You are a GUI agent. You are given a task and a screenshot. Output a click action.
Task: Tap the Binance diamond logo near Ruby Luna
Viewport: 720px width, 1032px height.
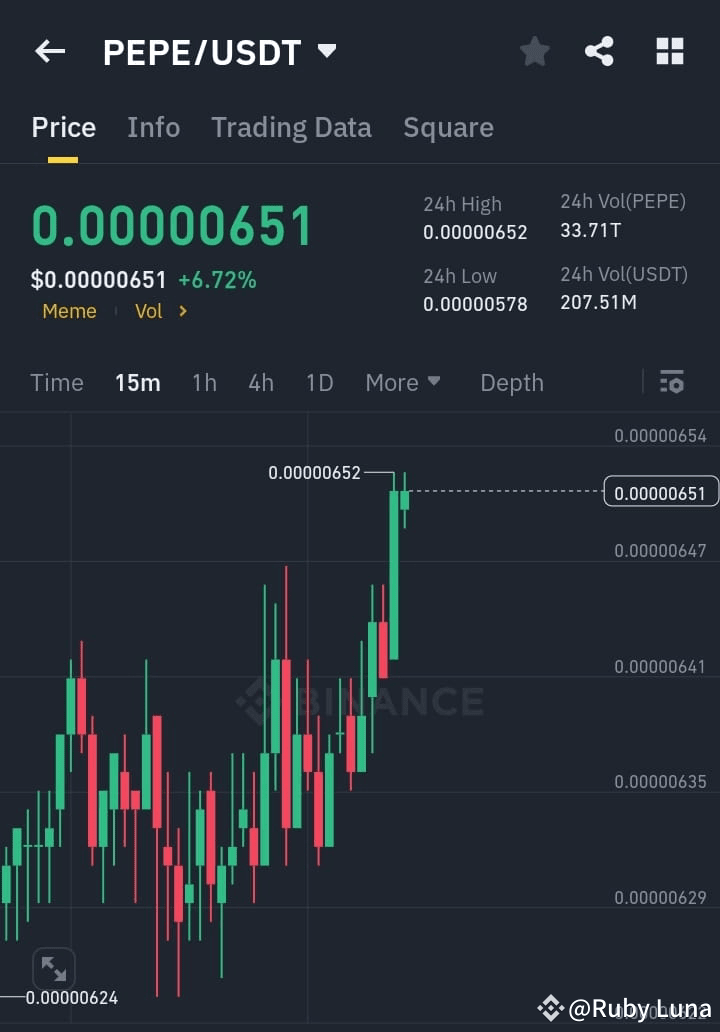[549, 1008]
